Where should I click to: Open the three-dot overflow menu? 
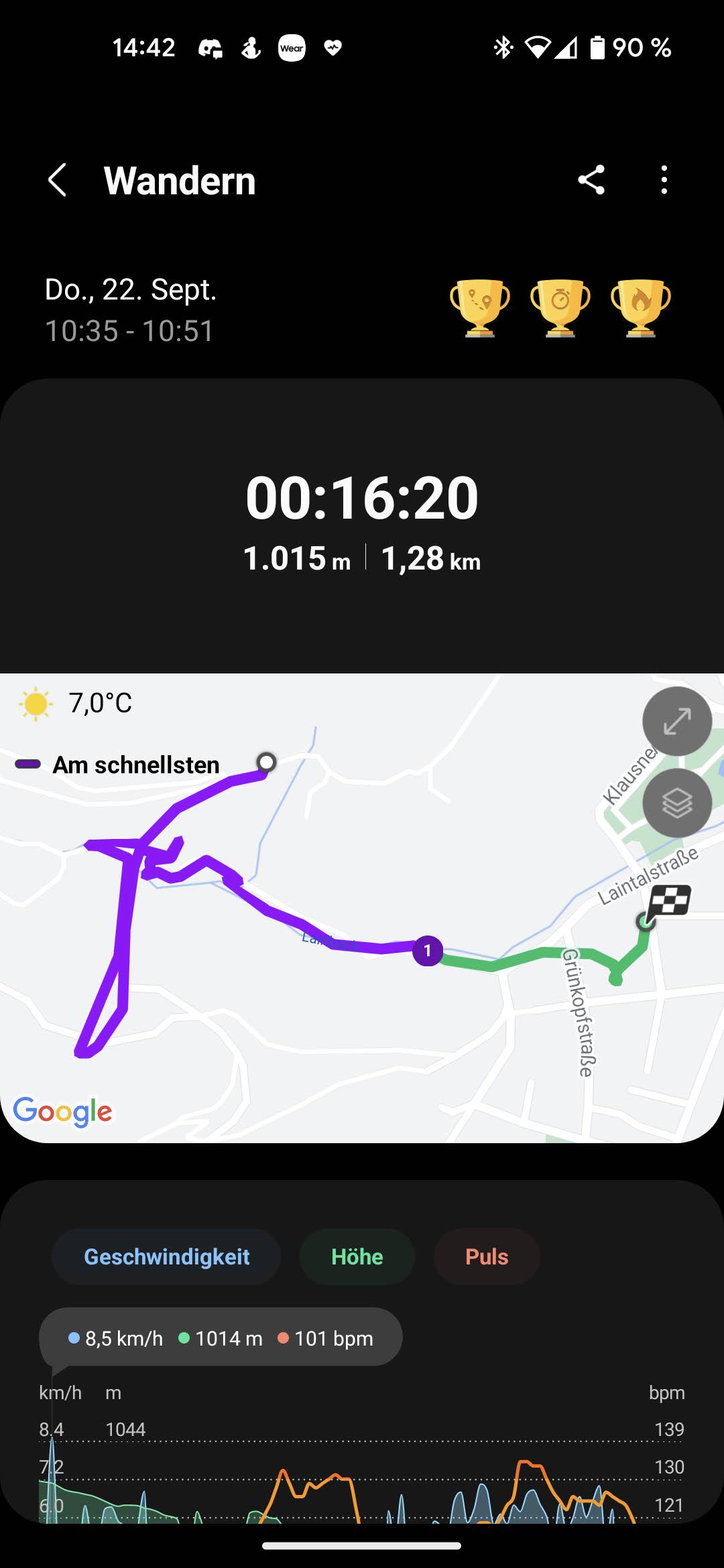tap(664, 180)
